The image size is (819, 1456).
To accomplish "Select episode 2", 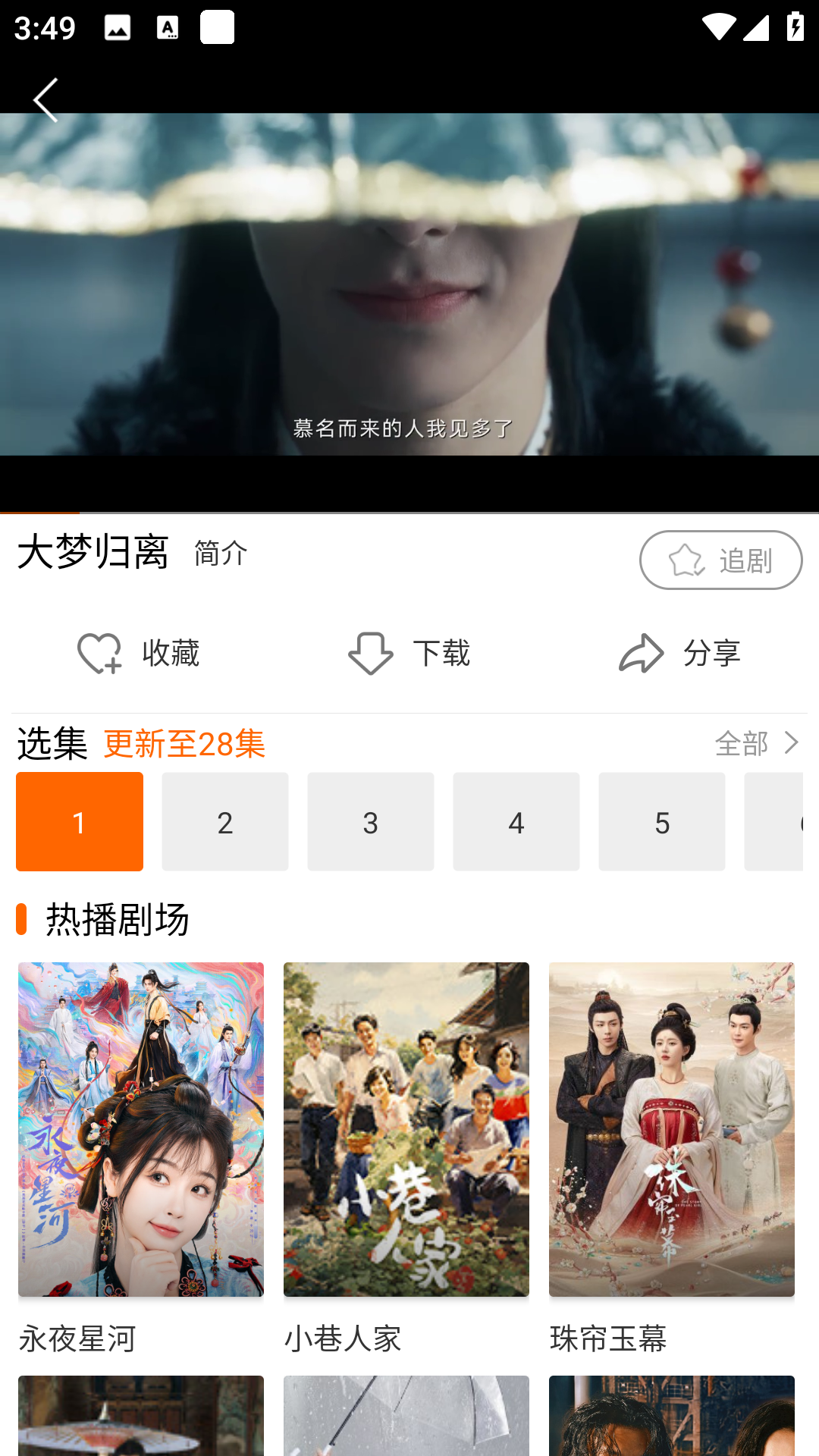I will coord(225,822).
